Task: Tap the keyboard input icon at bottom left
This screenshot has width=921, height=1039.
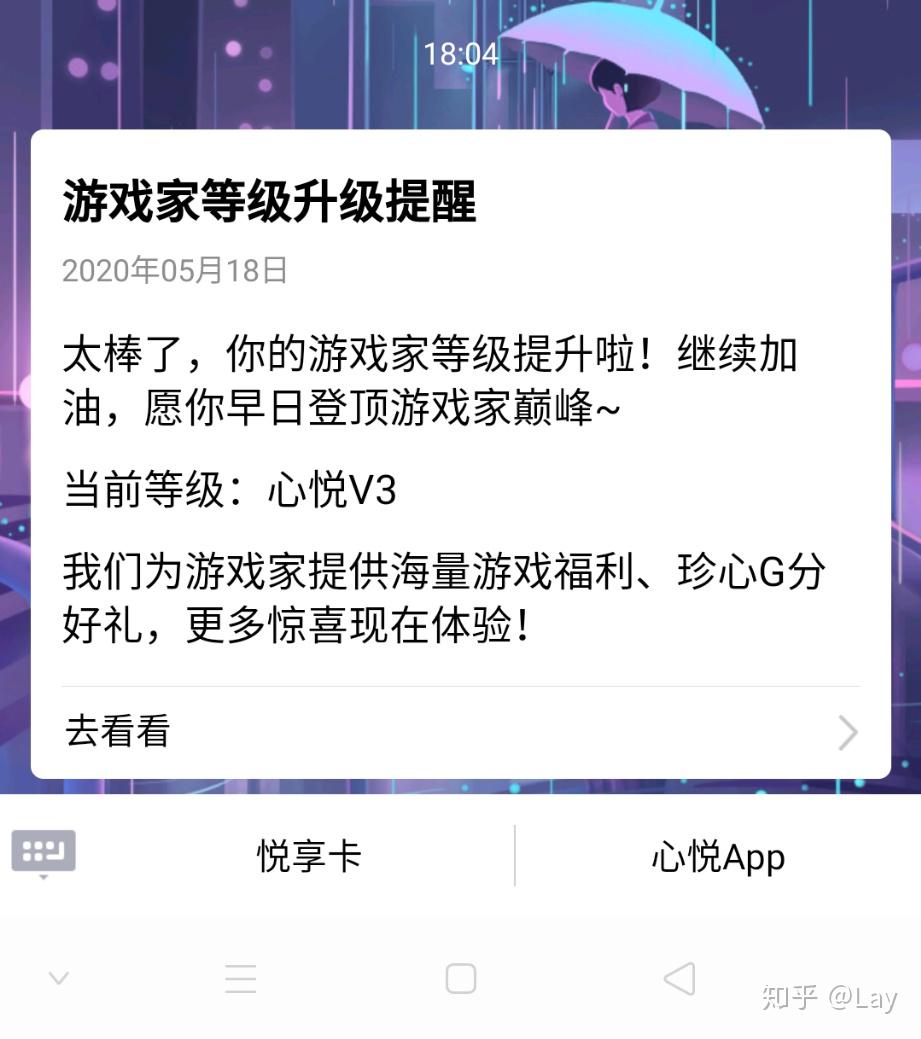Action: pyautogui.click(x=42, y=850)
